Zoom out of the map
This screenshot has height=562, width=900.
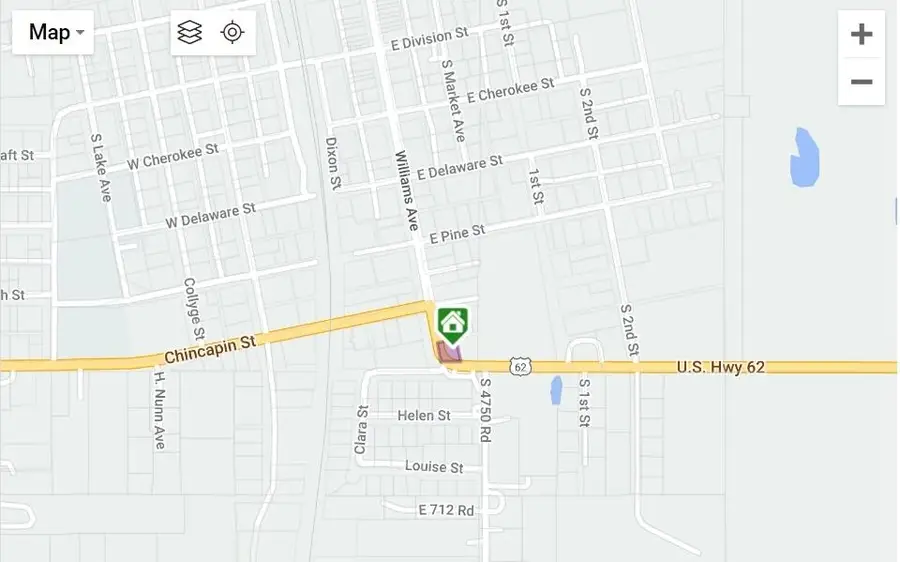861,82
